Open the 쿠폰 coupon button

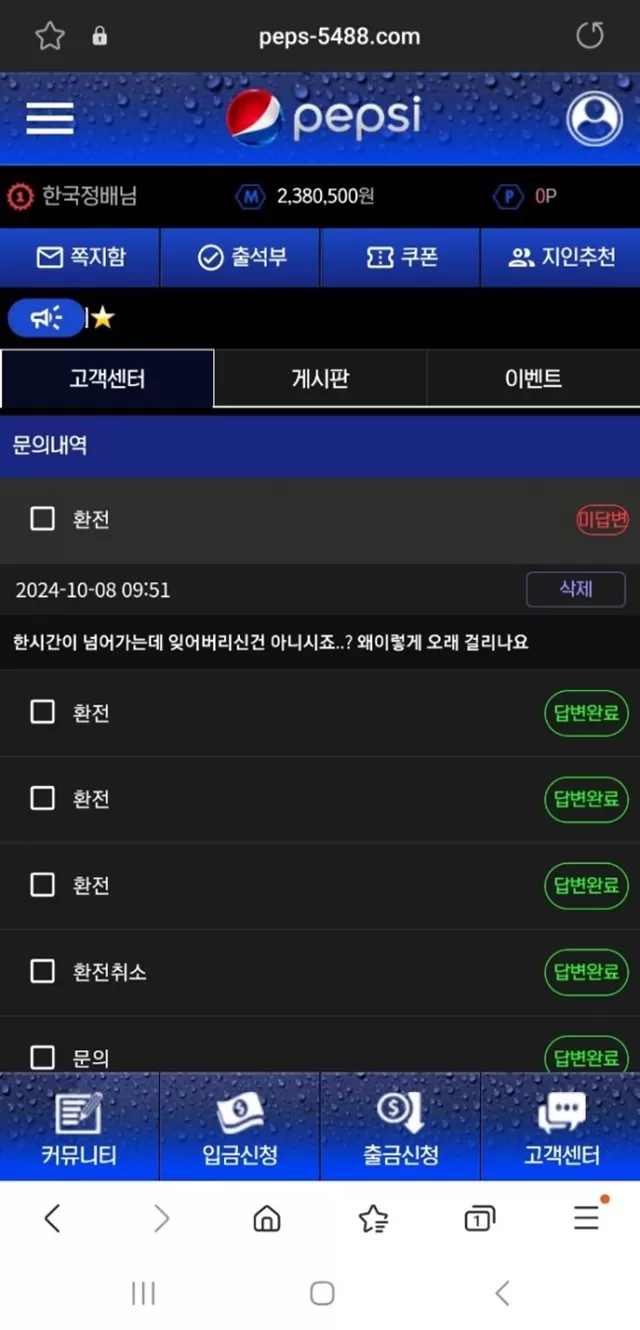[x=400, y=257]
